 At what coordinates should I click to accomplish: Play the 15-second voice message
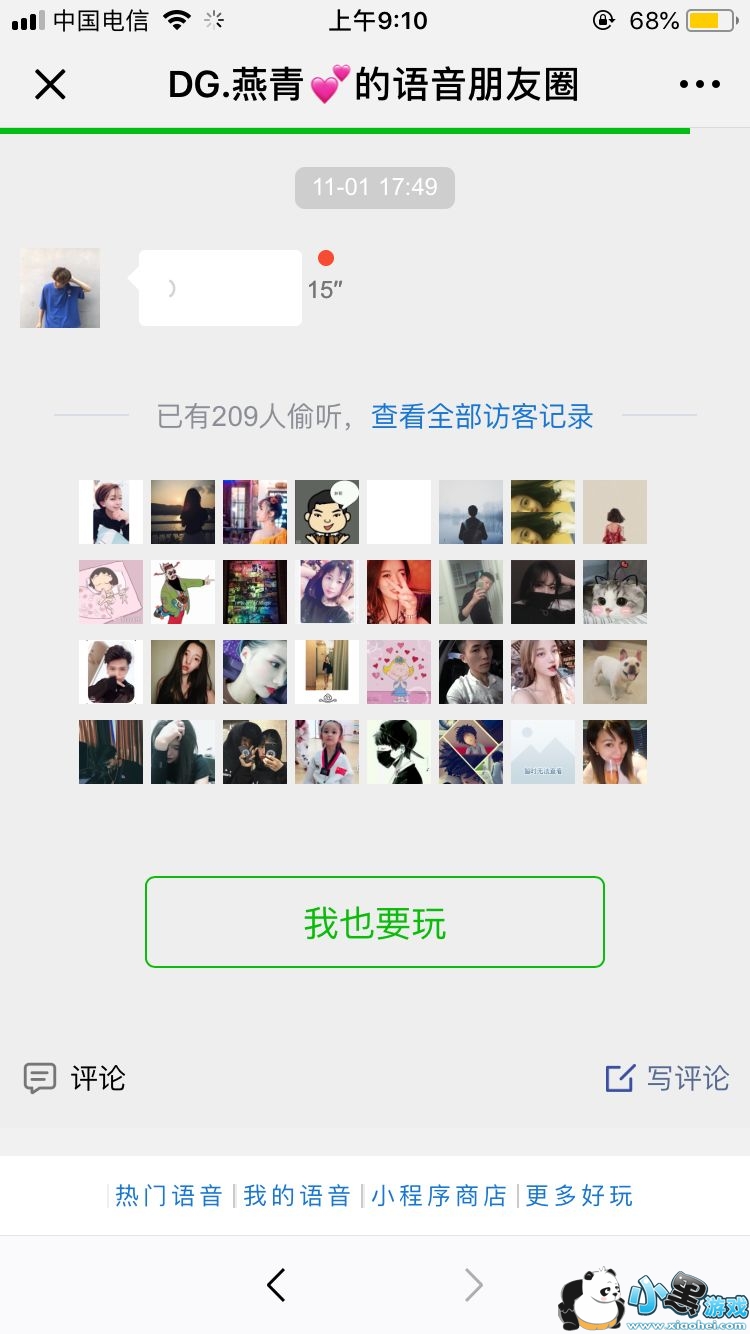pos(220,288)
